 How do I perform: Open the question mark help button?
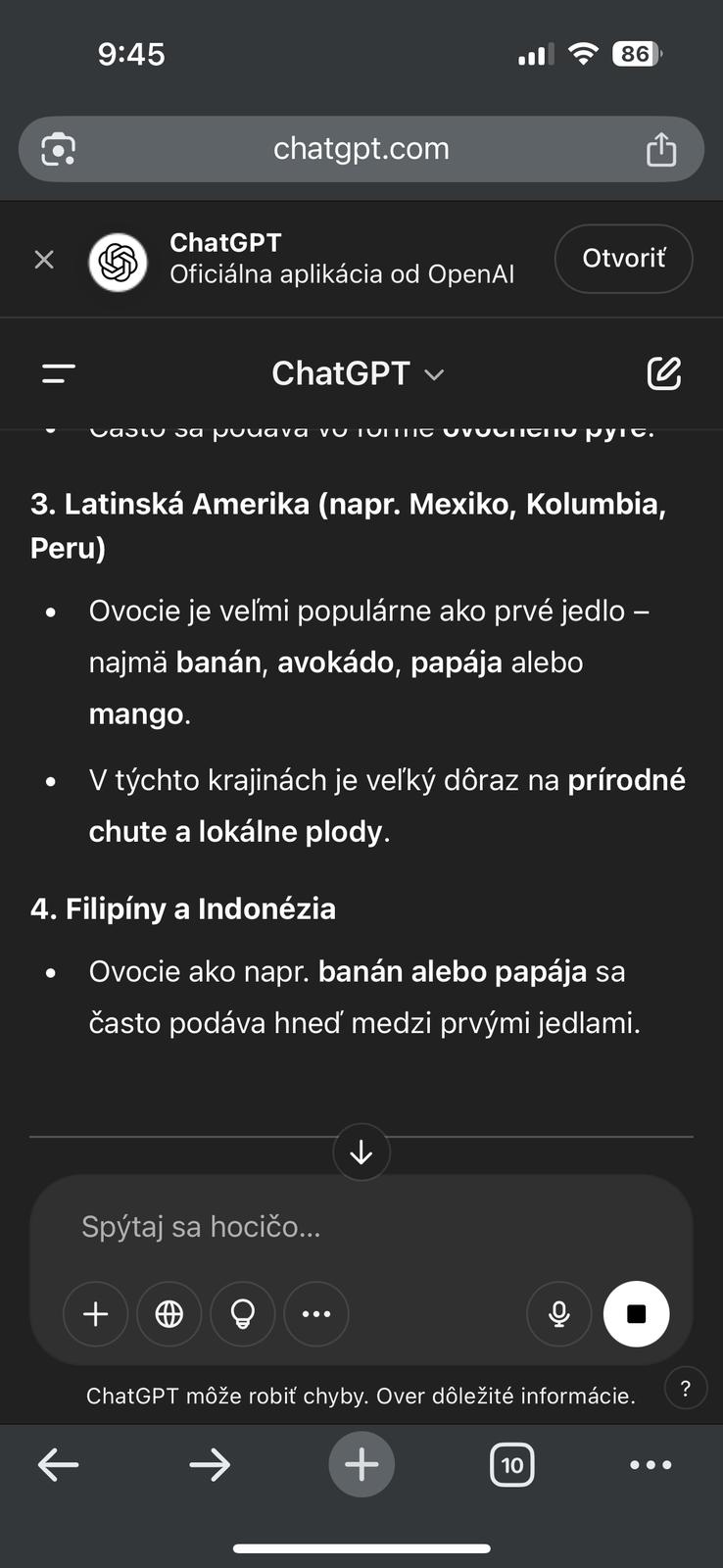(x=686, y=1388)
